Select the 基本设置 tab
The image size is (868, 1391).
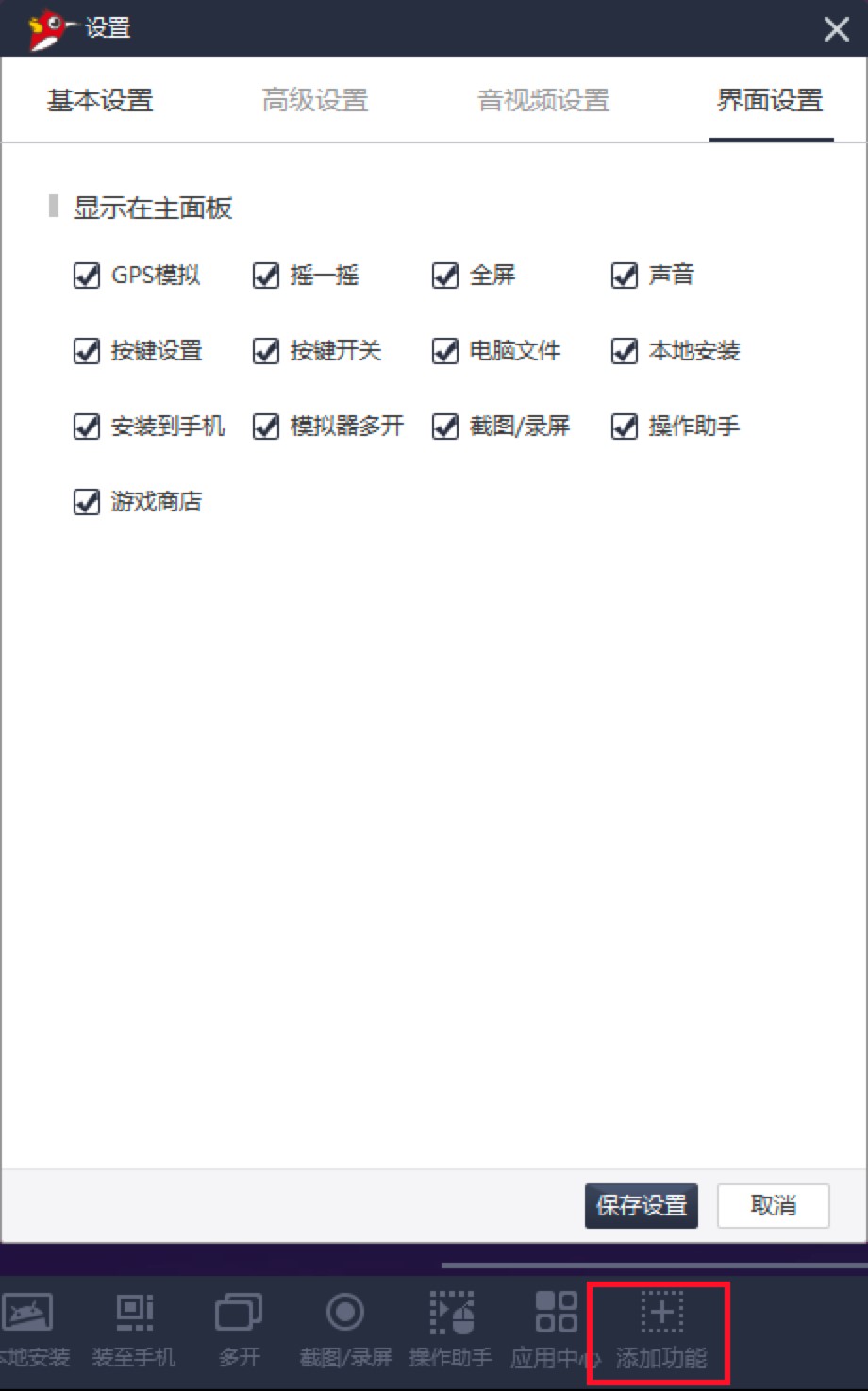click(97, 100)
